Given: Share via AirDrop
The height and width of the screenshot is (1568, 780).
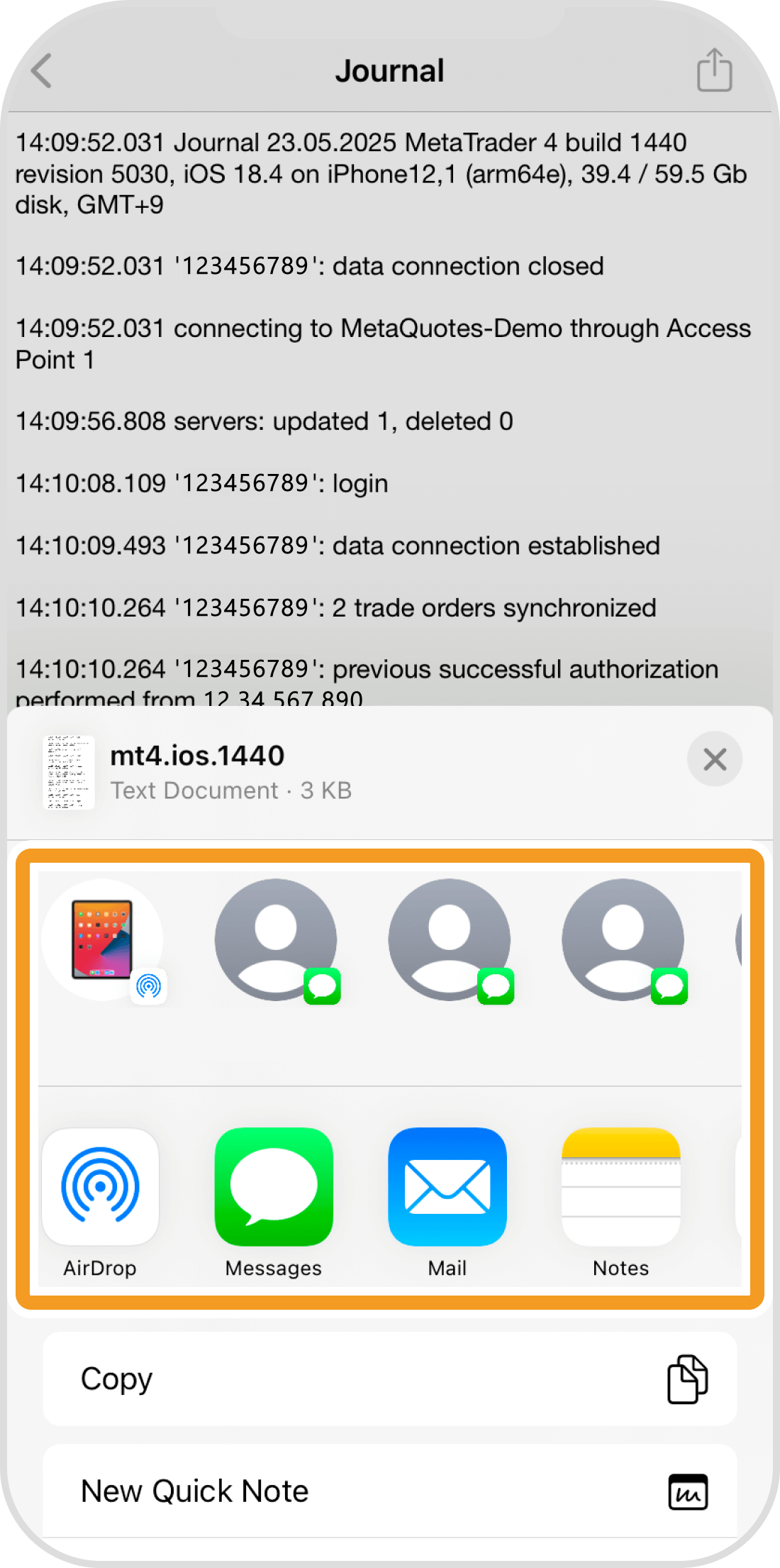Looking at the screenshot, I should [x=101, y=1187].
